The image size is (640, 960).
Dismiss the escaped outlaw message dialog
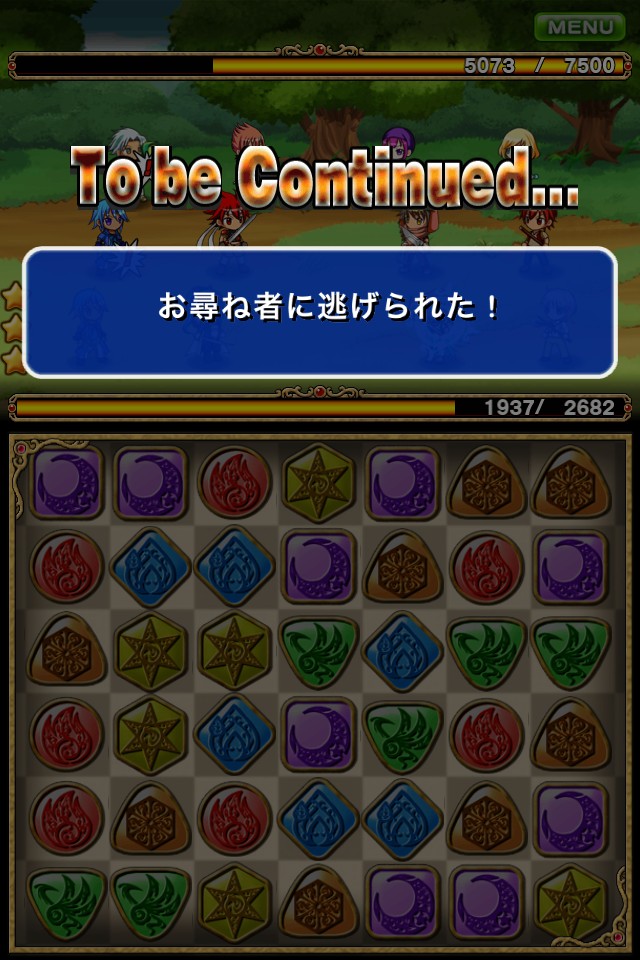(x=319, y=312)
